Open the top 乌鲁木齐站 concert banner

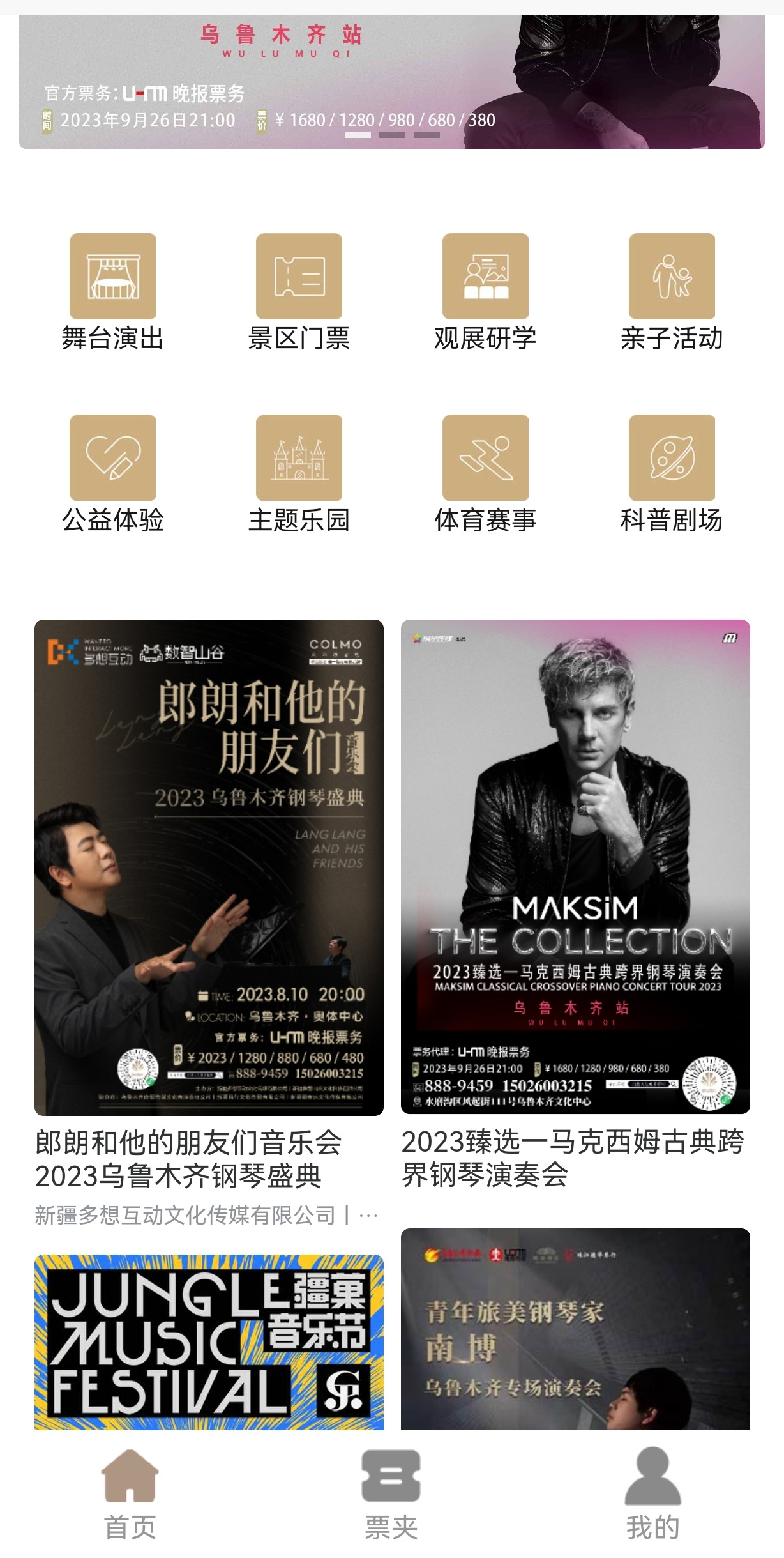392,82
